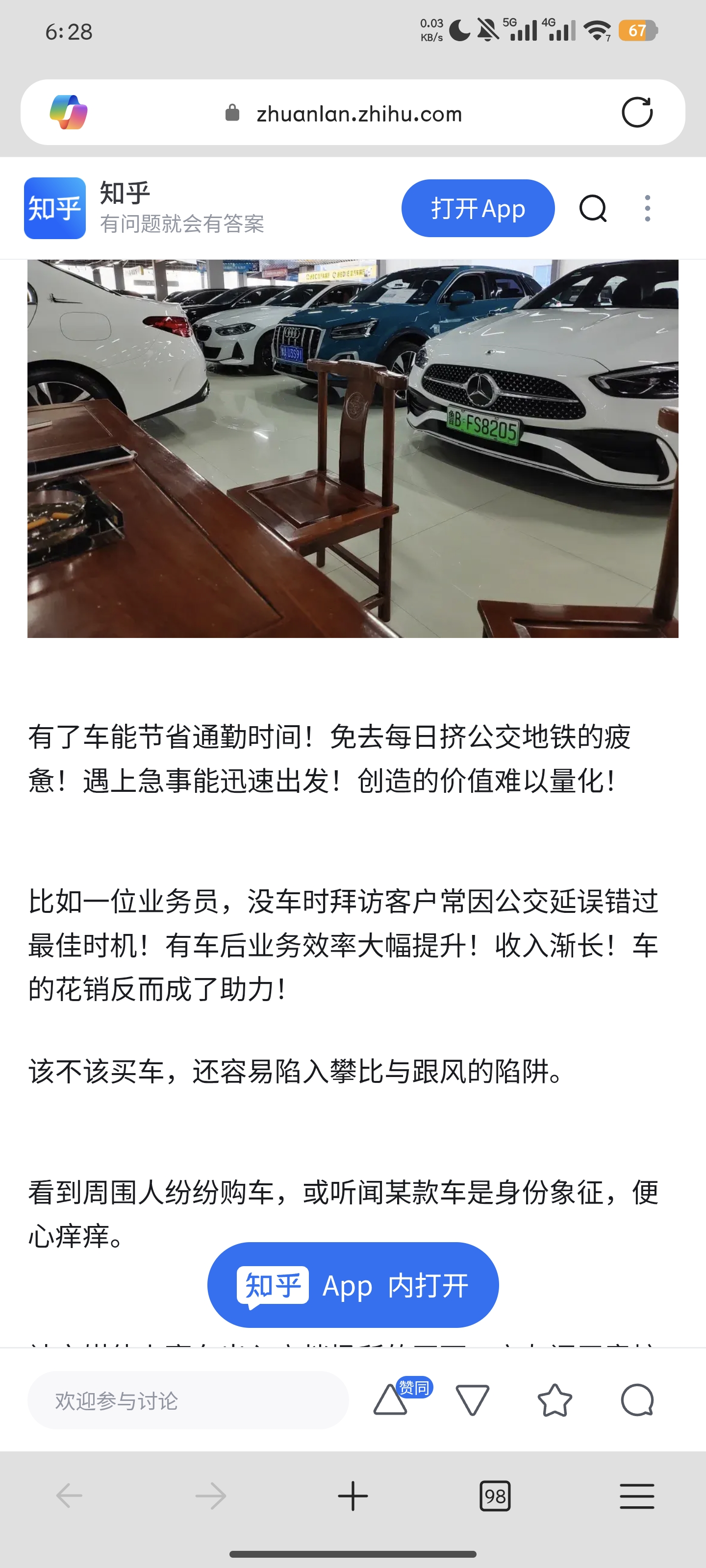
Task: Tap the zhuanlan.zhihu.com address field
Action: 359,114
